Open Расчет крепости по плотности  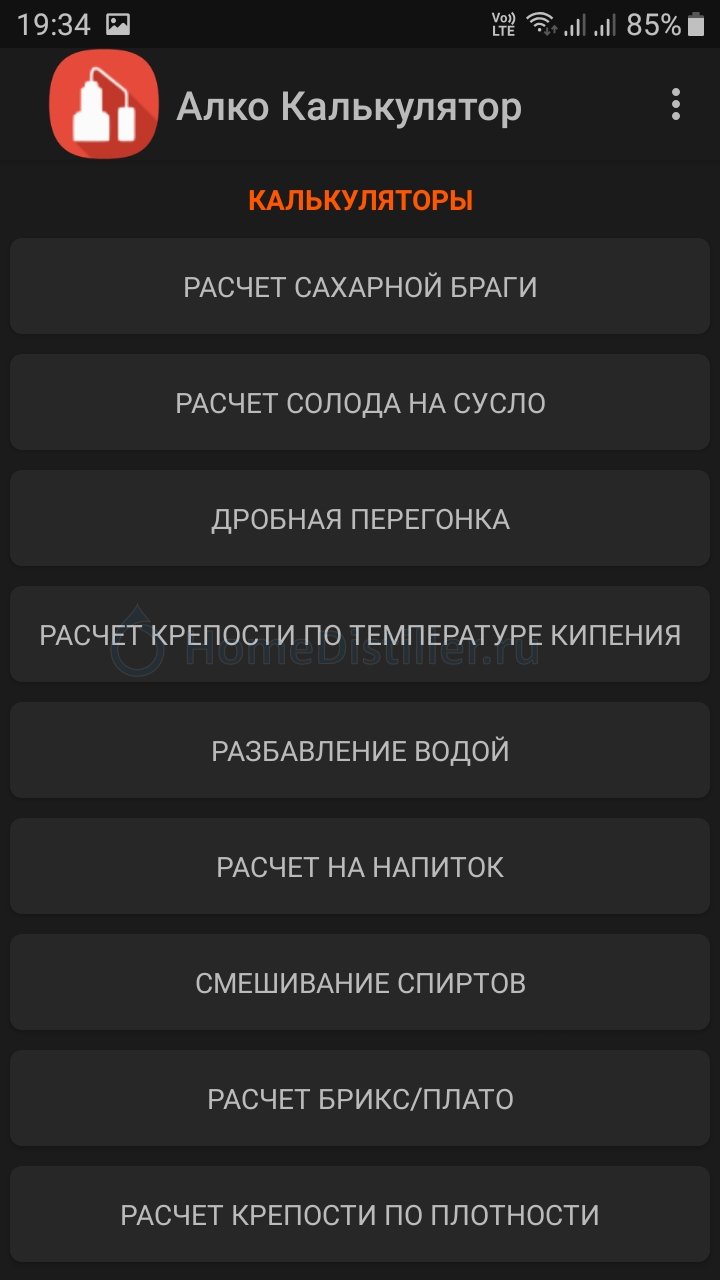click(x=360, y=1215)
